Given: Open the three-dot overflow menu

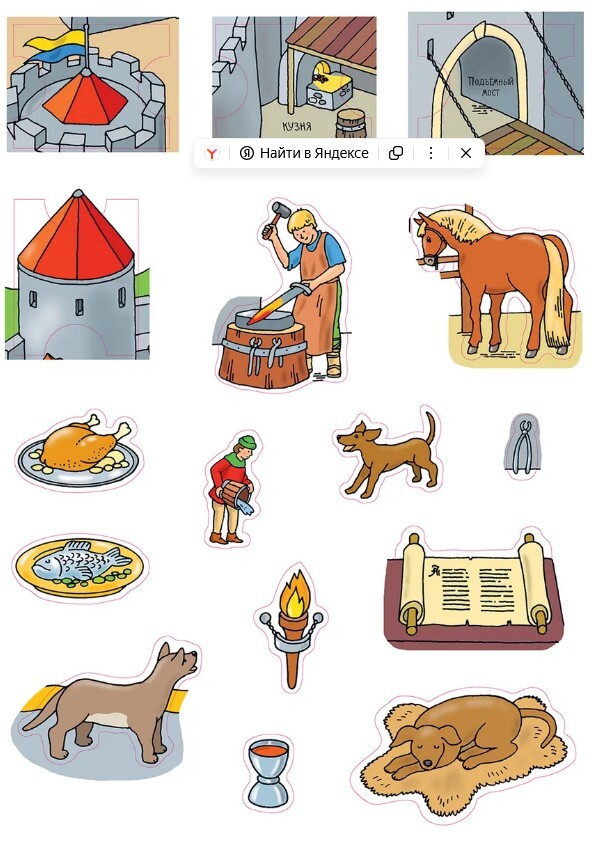Looking at the screenshot, I should 431,153.
